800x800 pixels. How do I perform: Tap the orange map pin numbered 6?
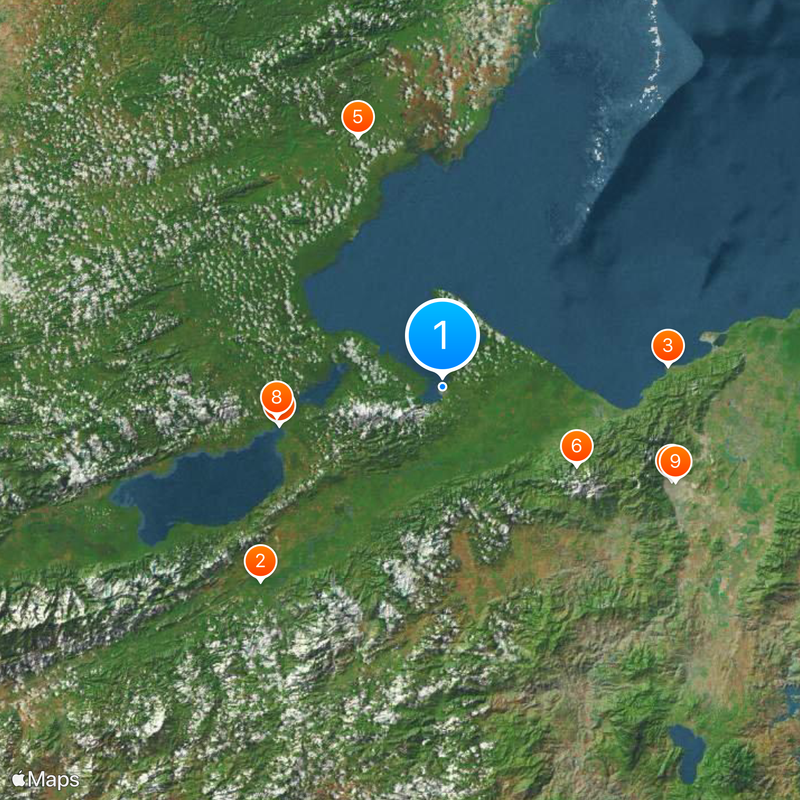pos(576,446)
